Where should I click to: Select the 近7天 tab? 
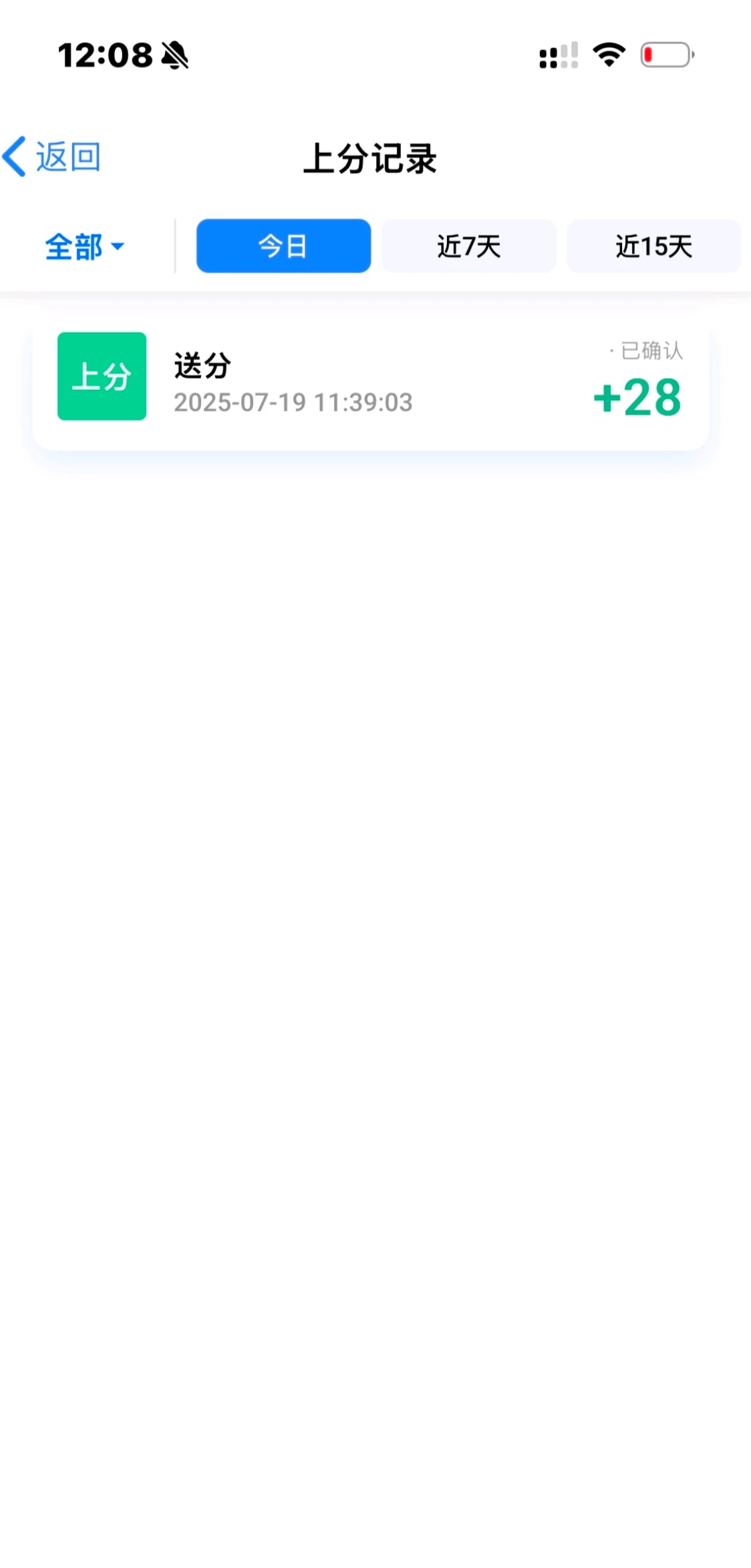tap(468, 246)
